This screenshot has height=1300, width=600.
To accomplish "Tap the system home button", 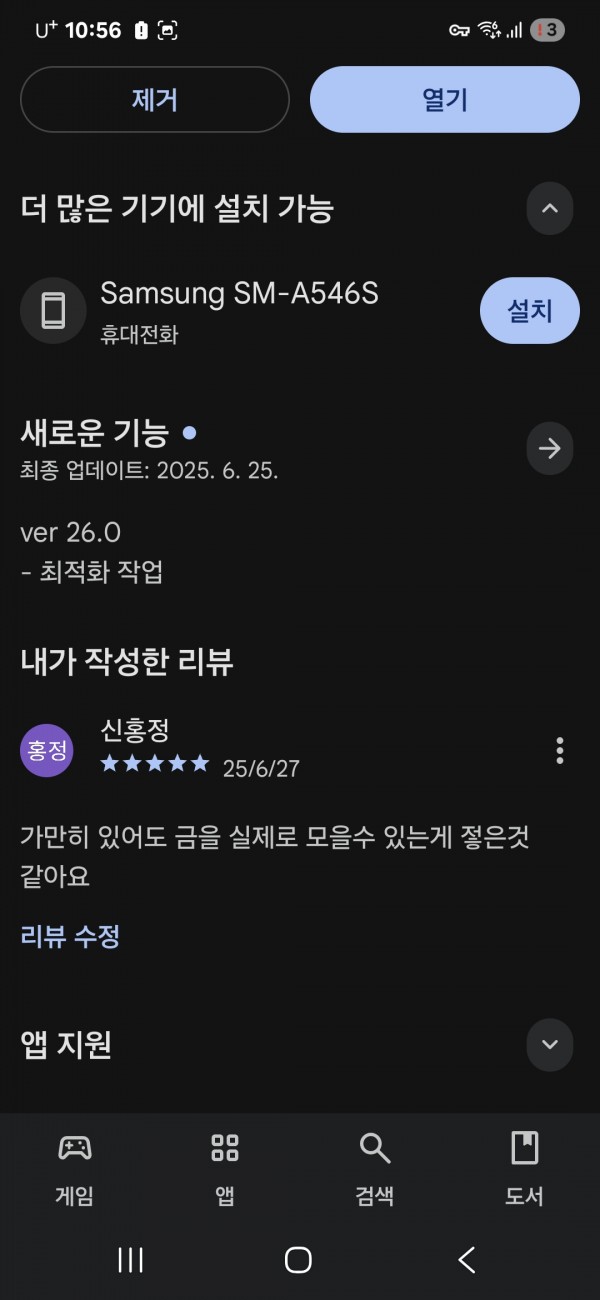I will [x=298, y=1260].
